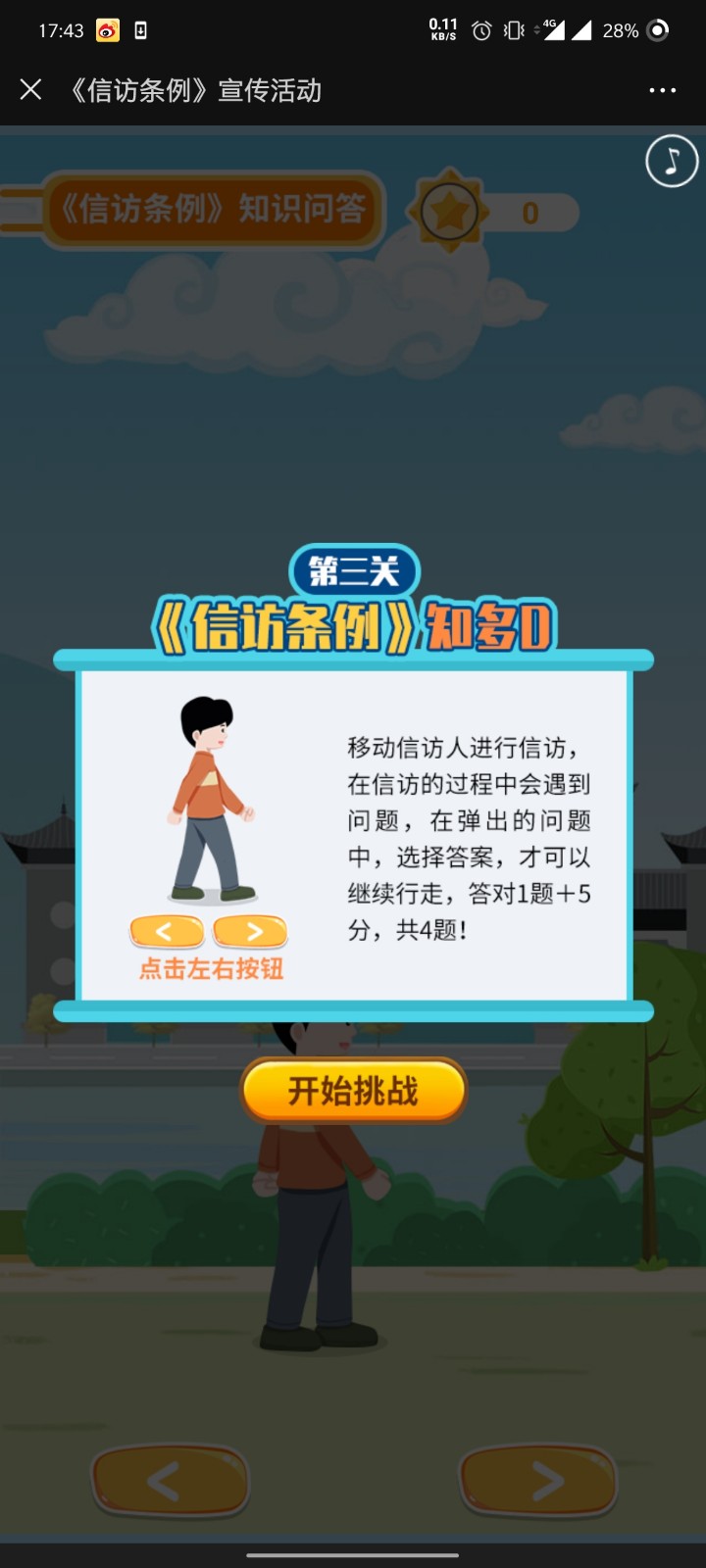Image resolution: width=706 pixels, height=1568 pixels.
Task: Toggle the background music icon
Action: (672, 161)
